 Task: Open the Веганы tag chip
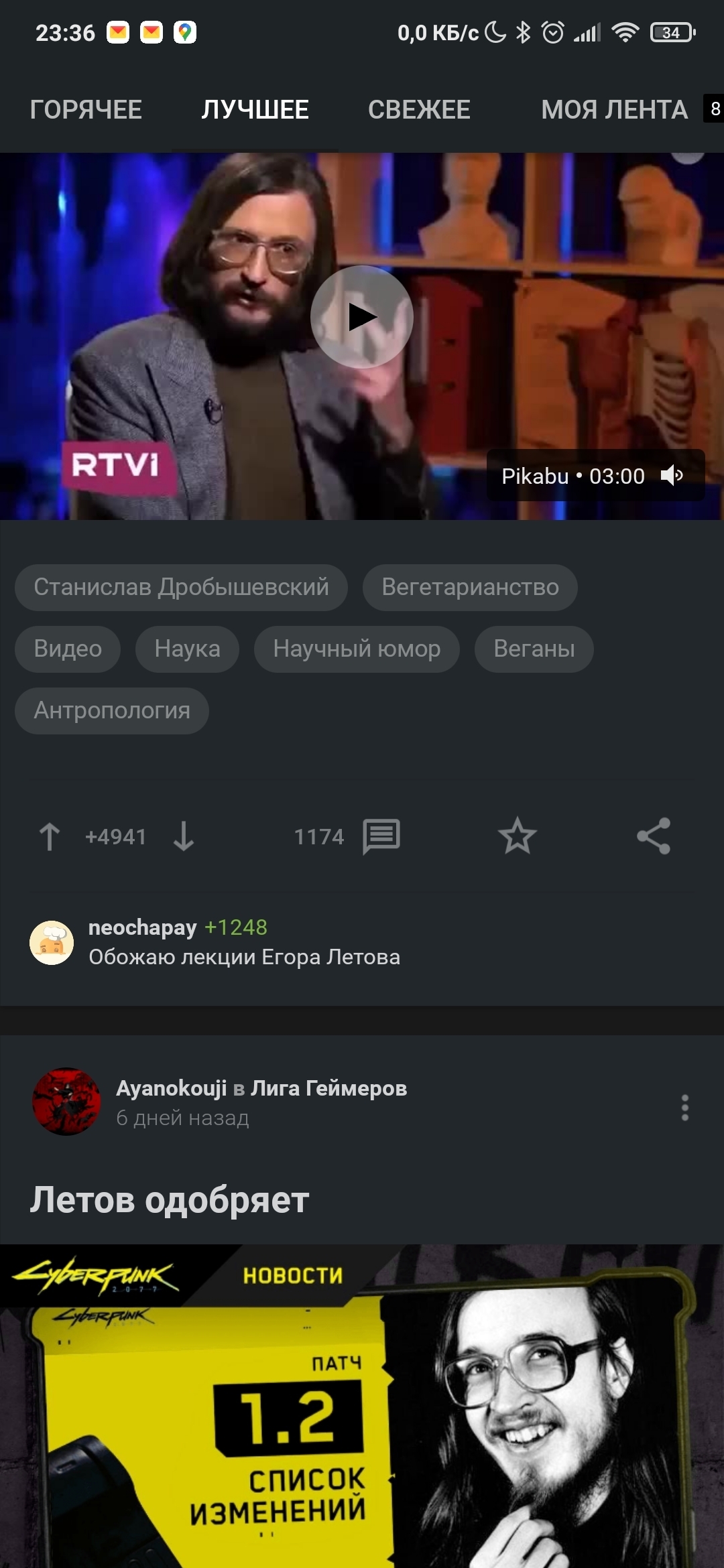click(x=534, y=649)
